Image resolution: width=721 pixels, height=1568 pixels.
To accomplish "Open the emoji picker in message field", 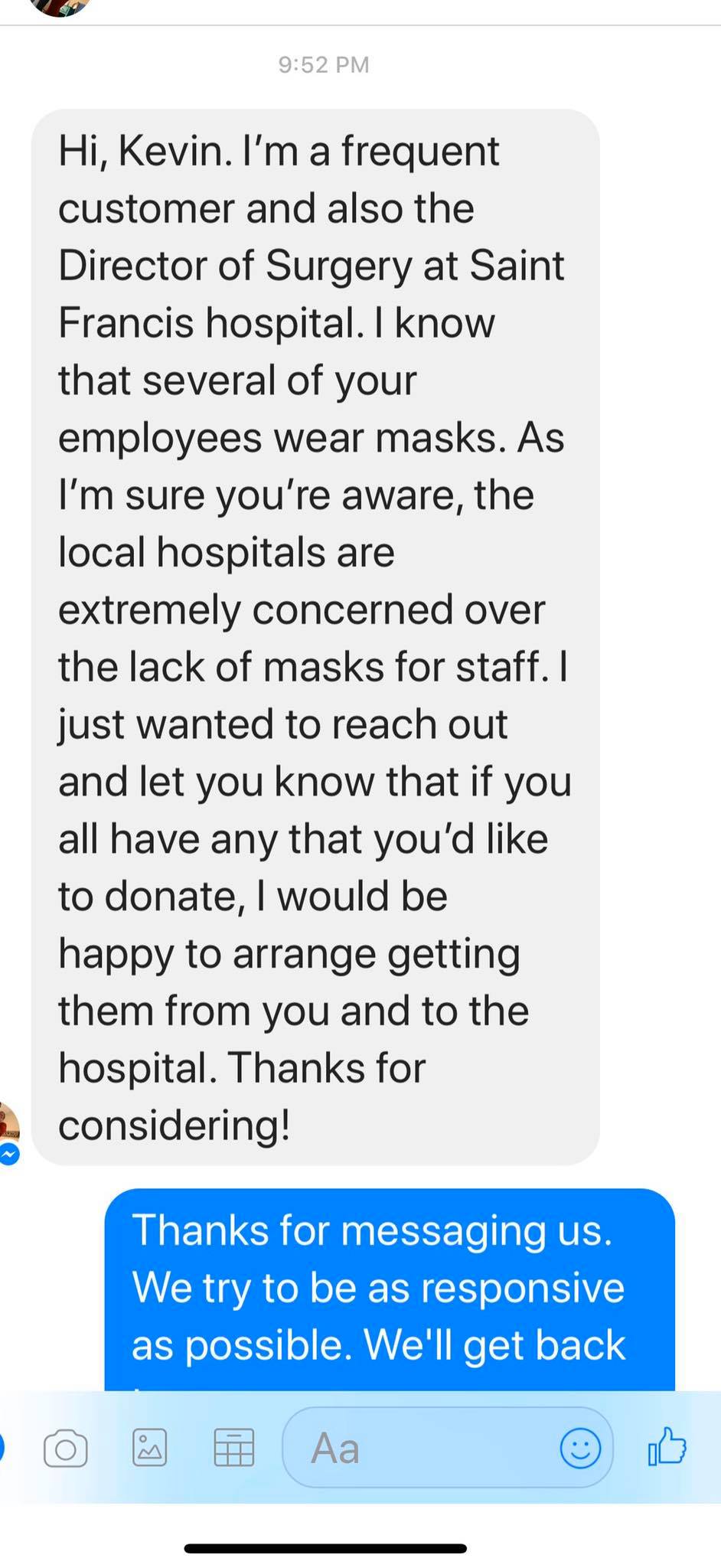I will pos(580,1448).
